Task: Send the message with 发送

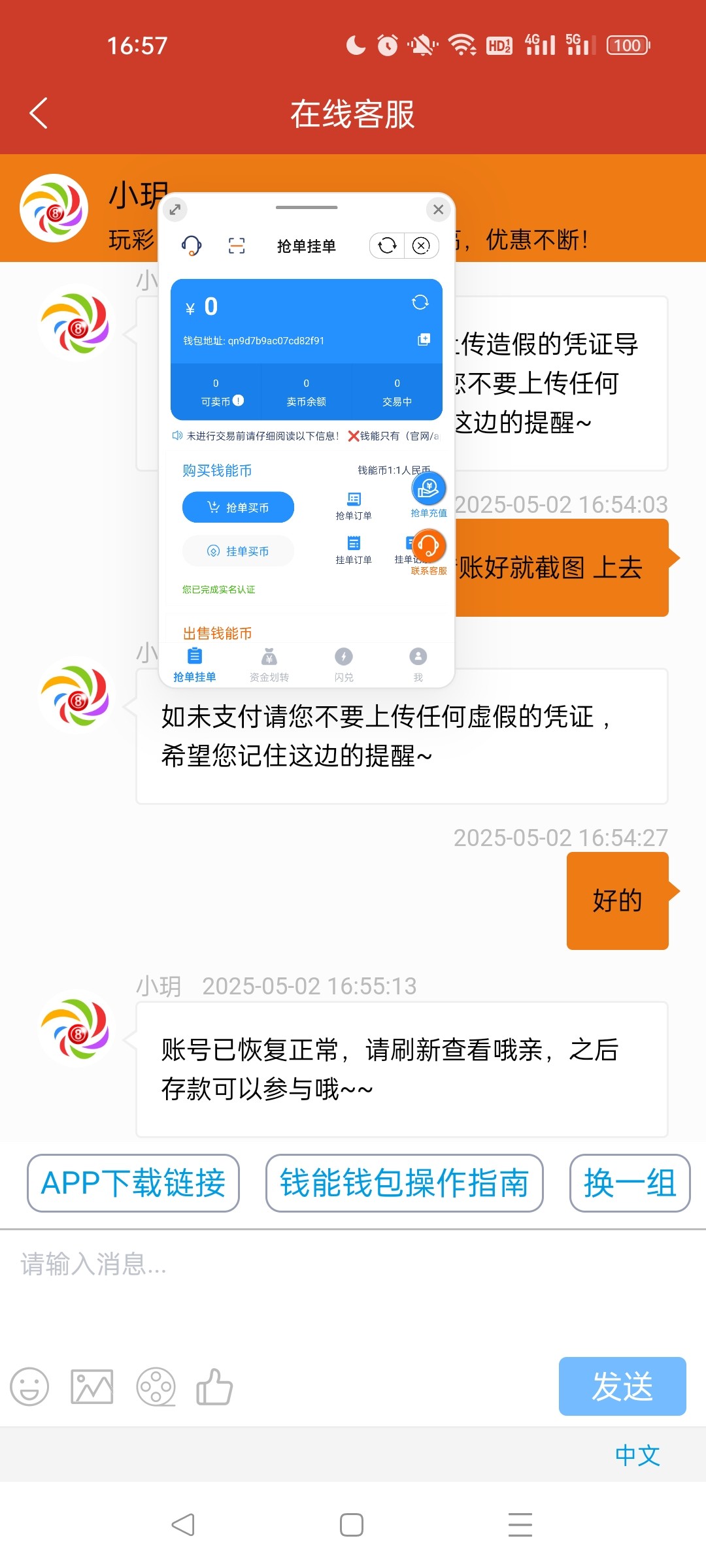Action: click(x=622, y=1386)
